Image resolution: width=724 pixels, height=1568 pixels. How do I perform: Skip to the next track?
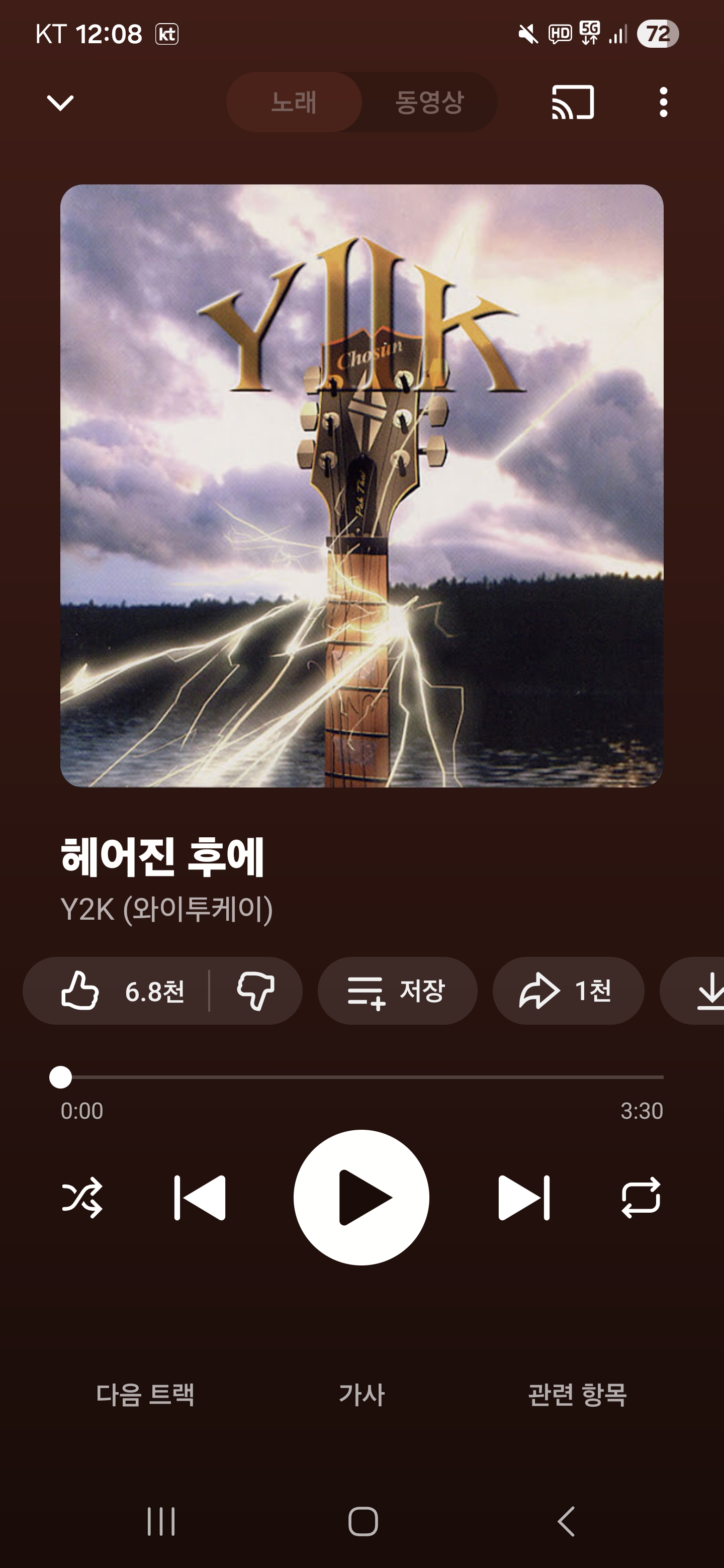(524, 1198)
